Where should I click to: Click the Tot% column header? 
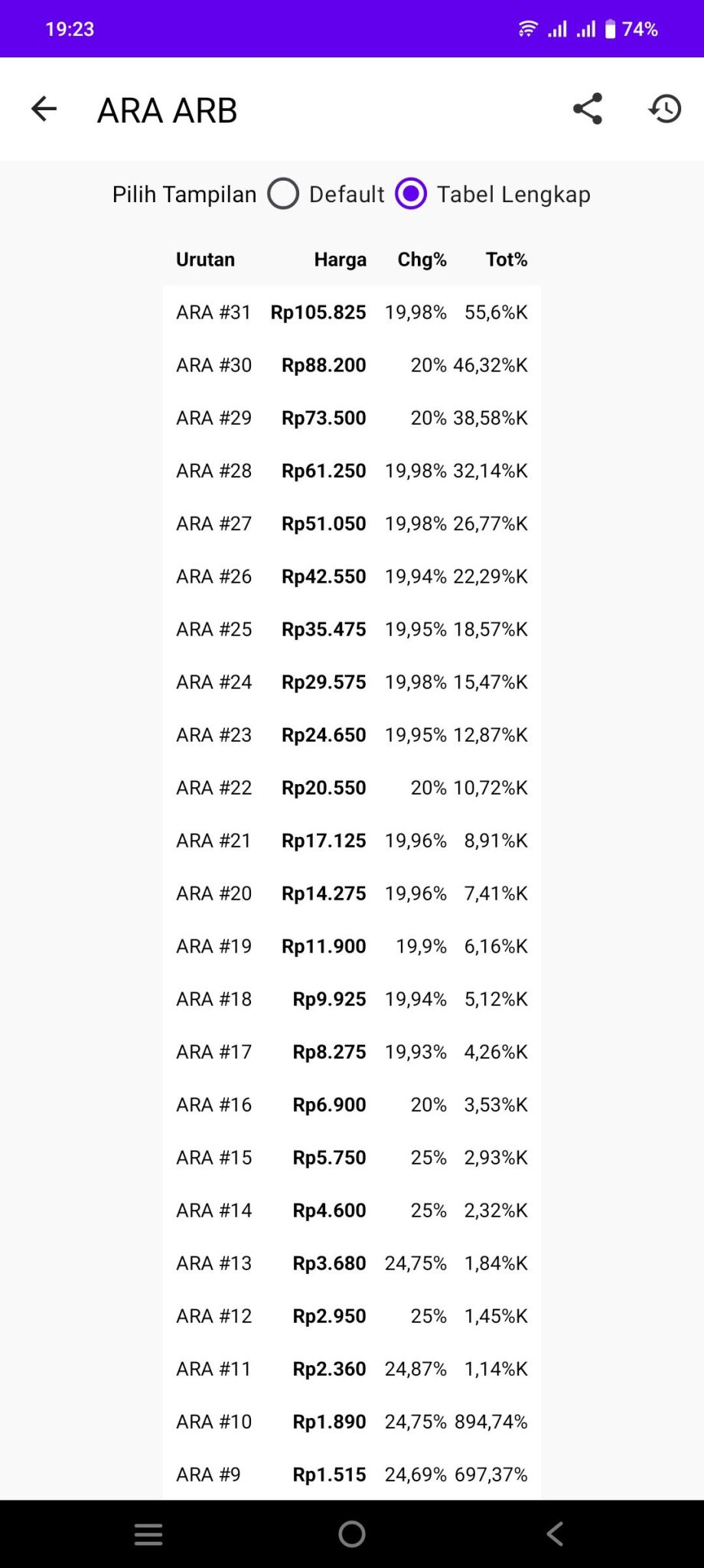coord(506,260)
